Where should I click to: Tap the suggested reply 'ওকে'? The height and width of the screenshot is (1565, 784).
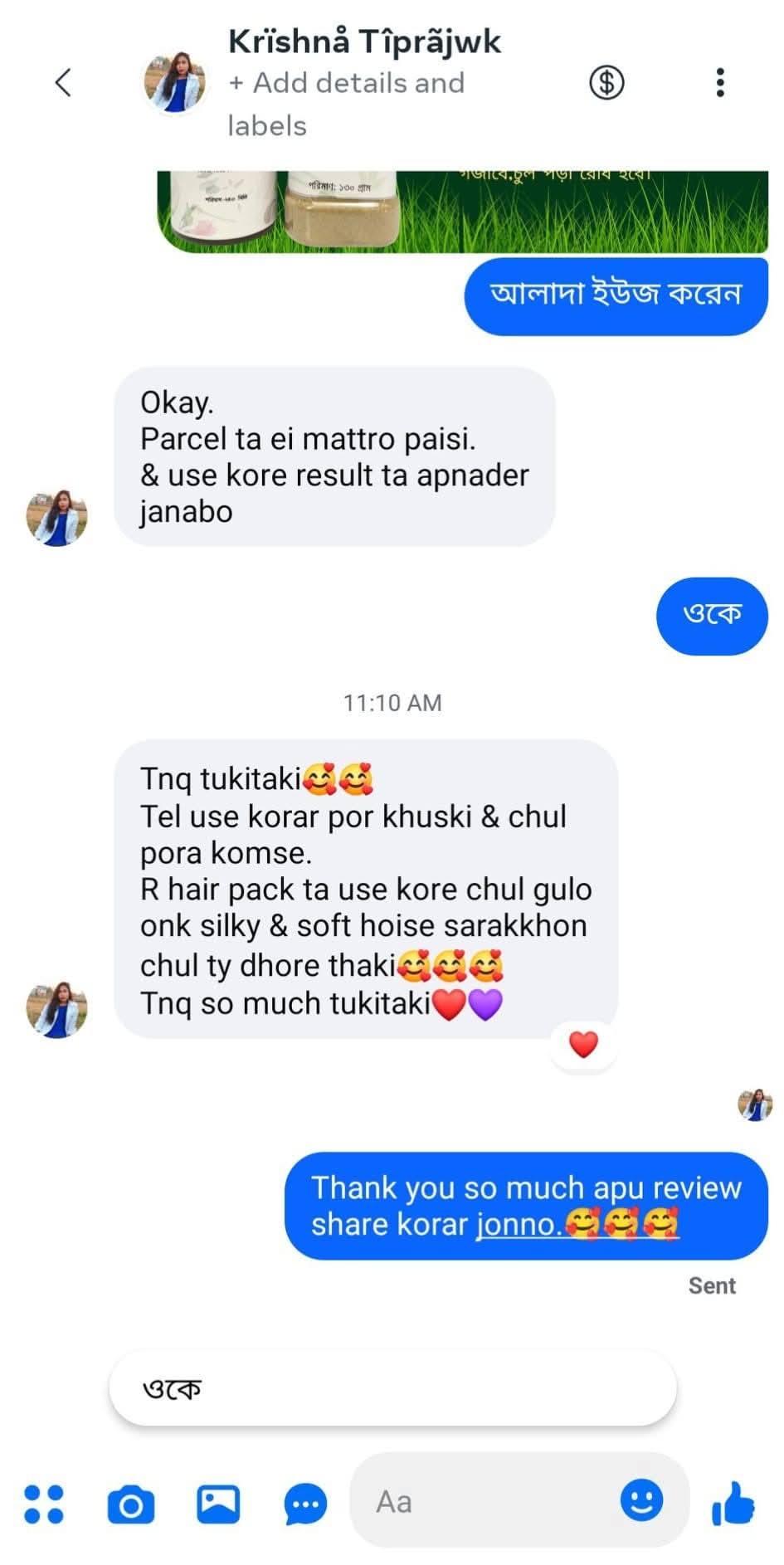point(392,1387)
